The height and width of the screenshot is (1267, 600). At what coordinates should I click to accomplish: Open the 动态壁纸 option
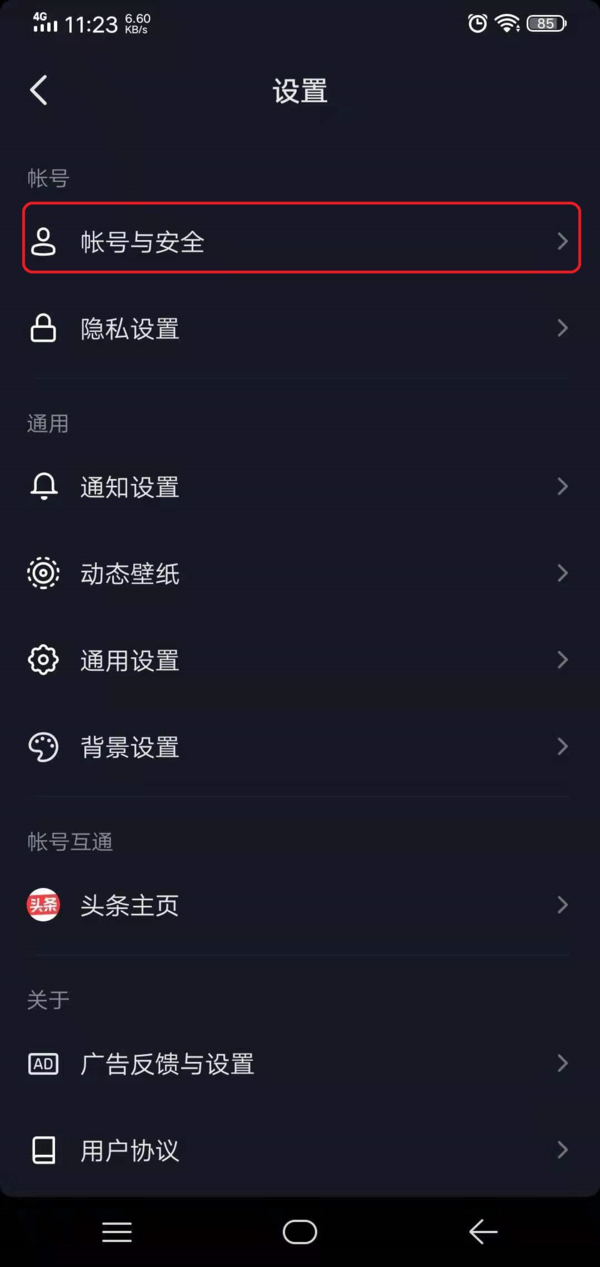pos(300,573)
